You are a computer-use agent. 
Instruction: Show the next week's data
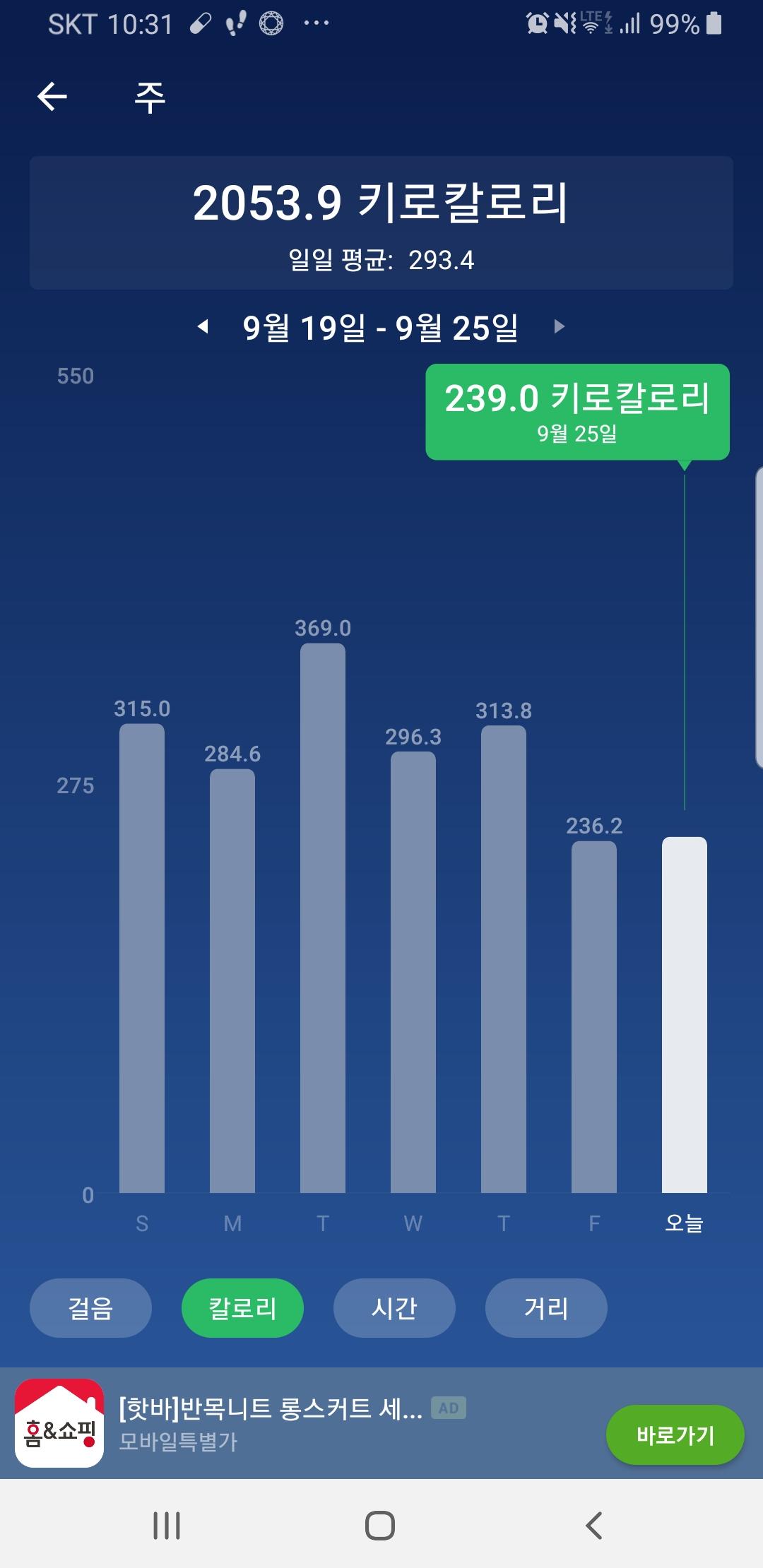tap(559, 327)
